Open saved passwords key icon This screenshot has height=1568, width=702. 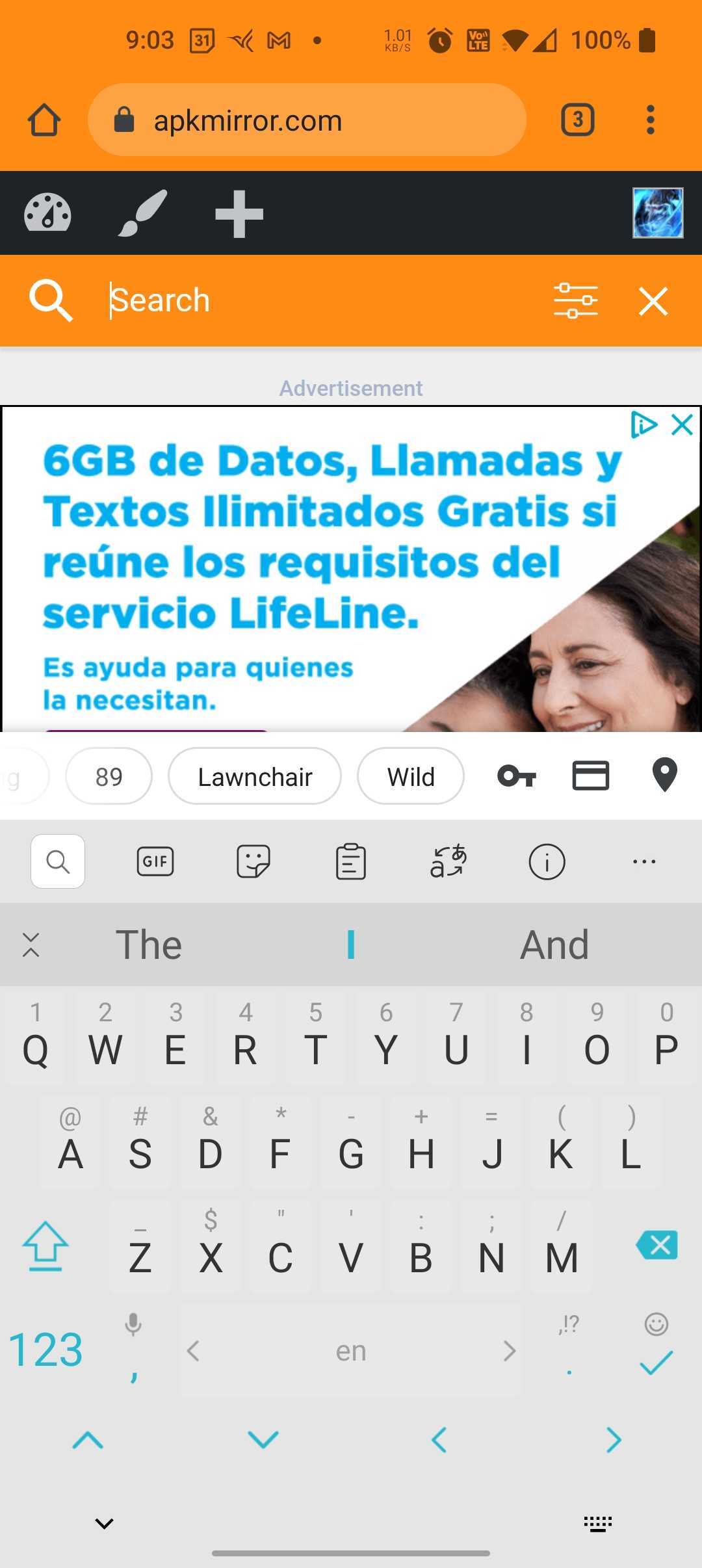pos(517,776)
